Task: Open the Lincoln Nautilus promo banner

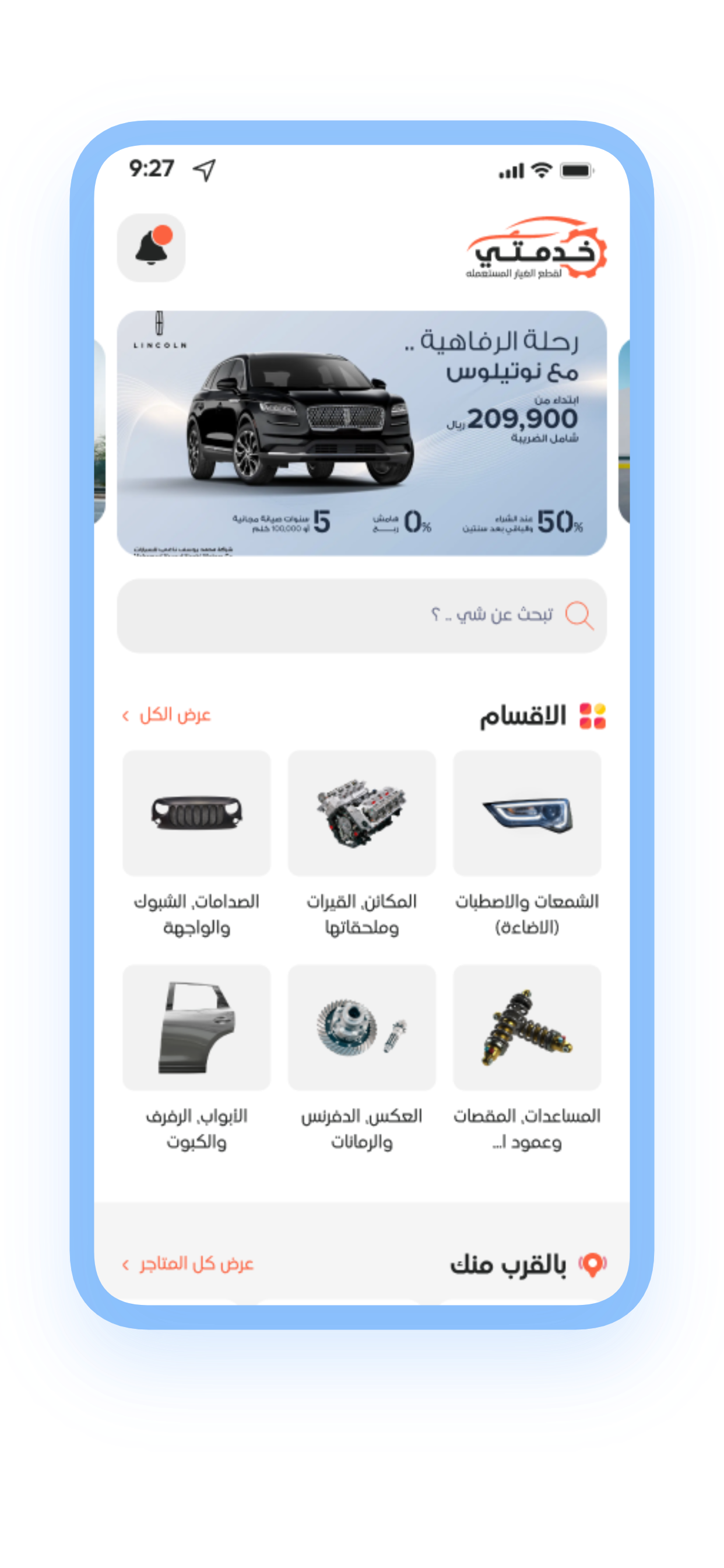Action: pyautogui.click(x=361, y=433)
